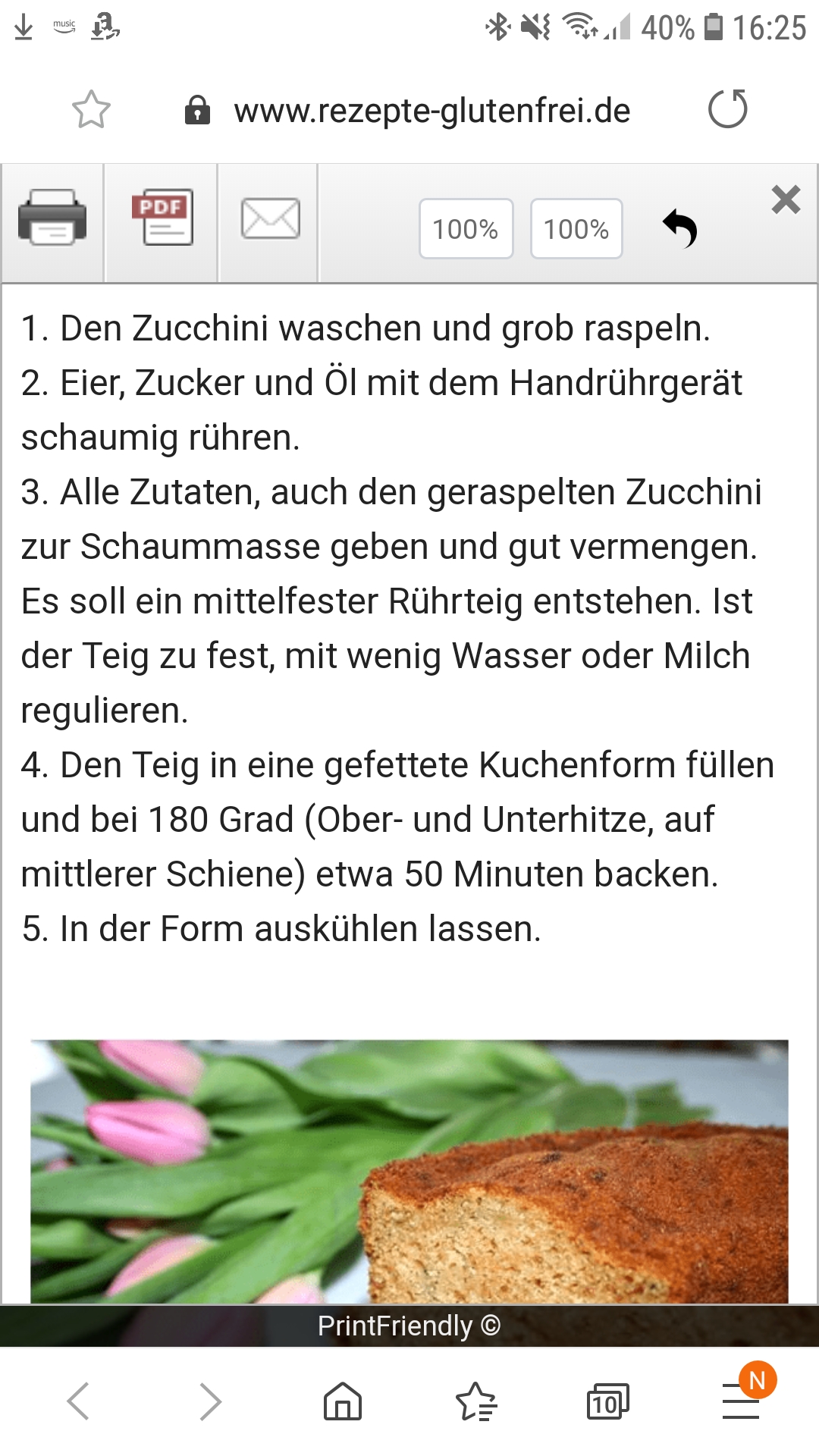Undo the last change
Screen dimensions: 819x1456
click(679, 228)
